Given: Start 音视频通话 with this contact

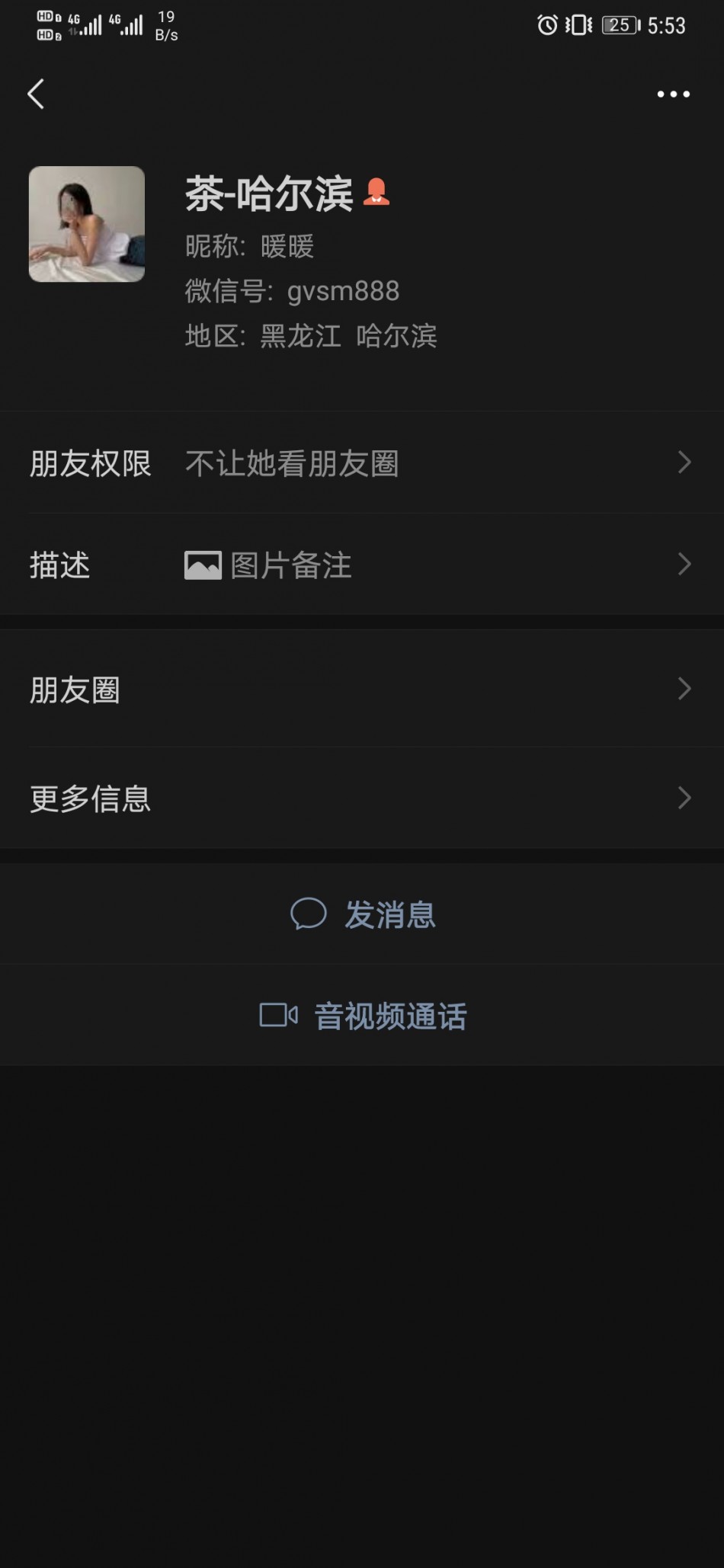Looking at the screenshot, I should click(x=363, y=1016).
